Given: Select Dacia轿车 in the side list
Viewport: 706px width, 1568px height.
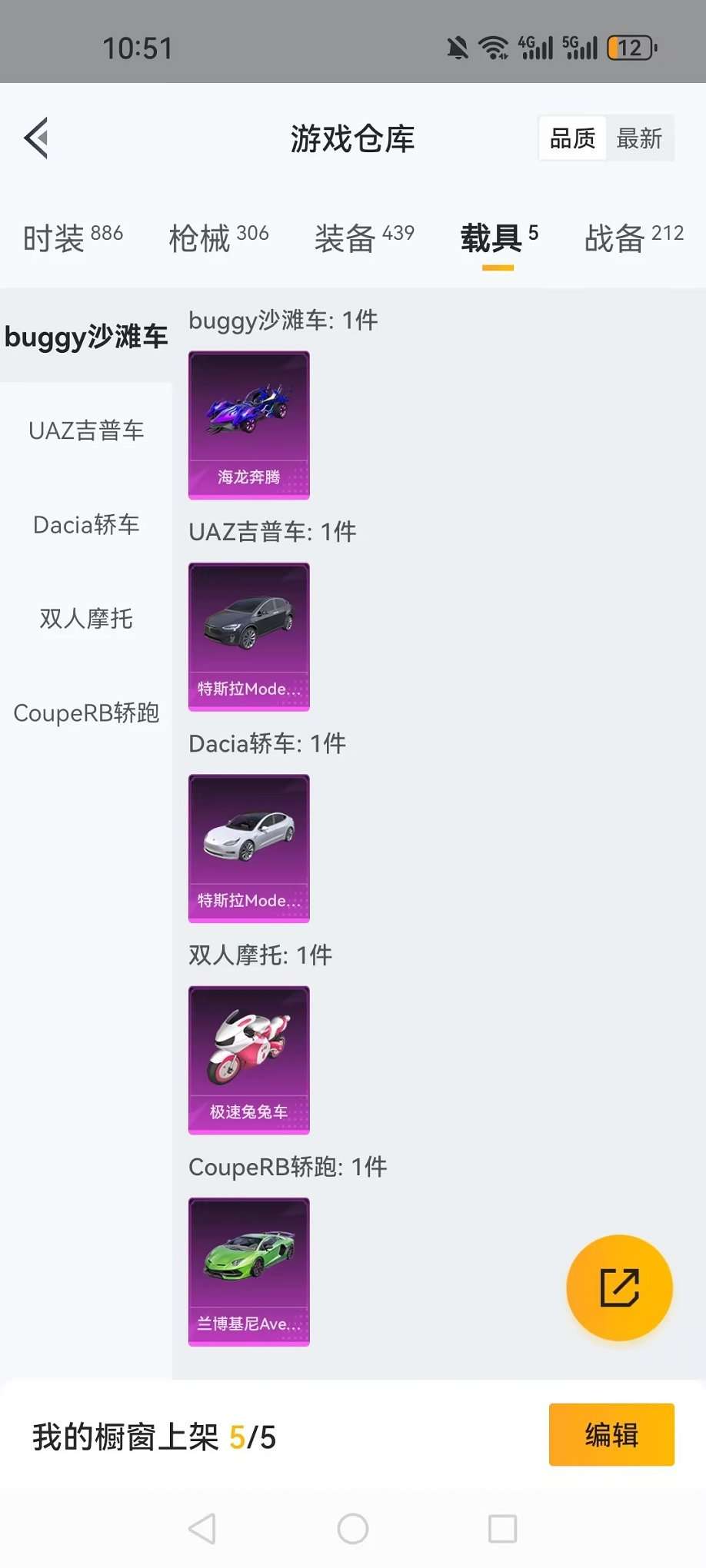Looking at the screenshot, I should [x=86, y=525].
